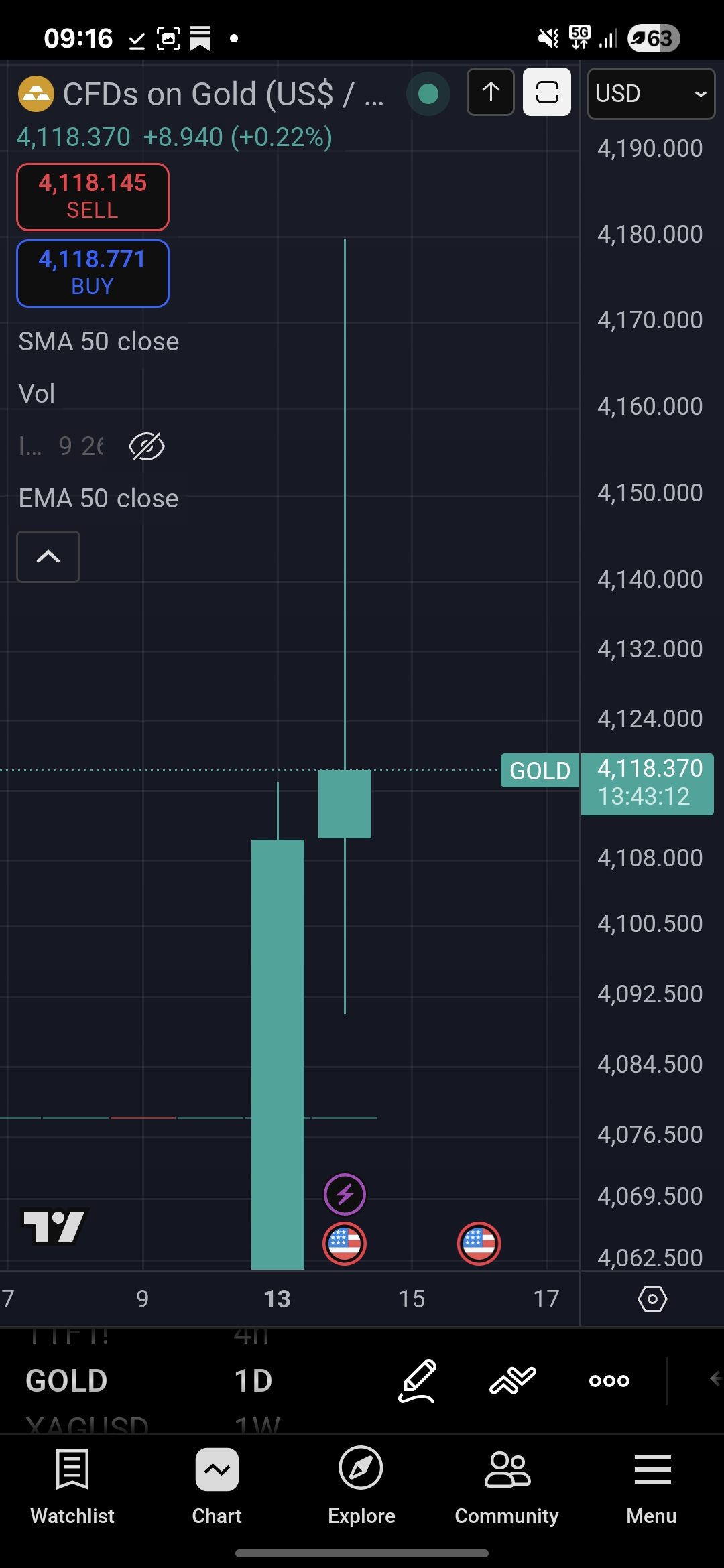Unhide the hidden indicator with the eye icon
Screen dimensions: 724x1568
click(146, 446)
